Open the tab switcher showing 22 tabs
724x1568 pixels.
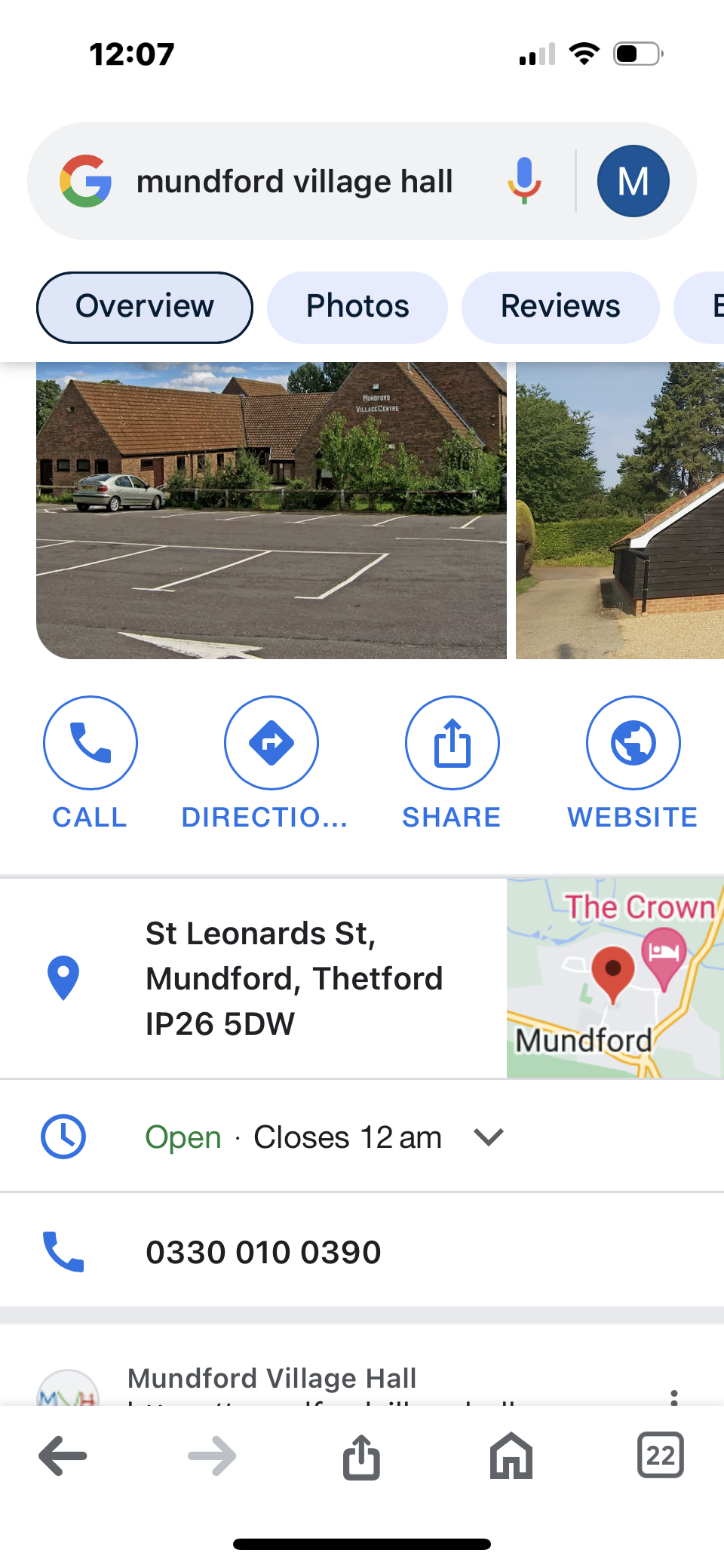pos(661,1456)
